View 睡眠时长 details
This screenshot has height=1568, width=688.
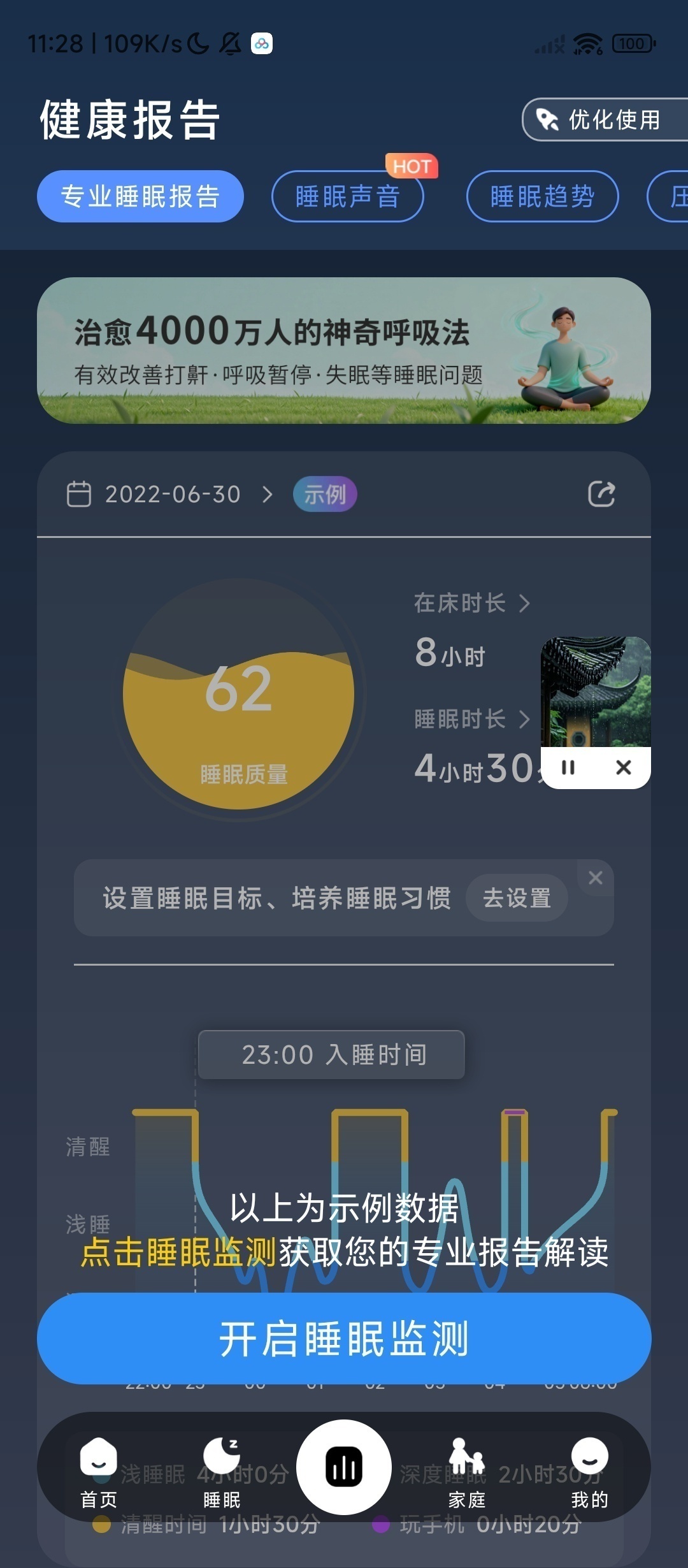471,719
